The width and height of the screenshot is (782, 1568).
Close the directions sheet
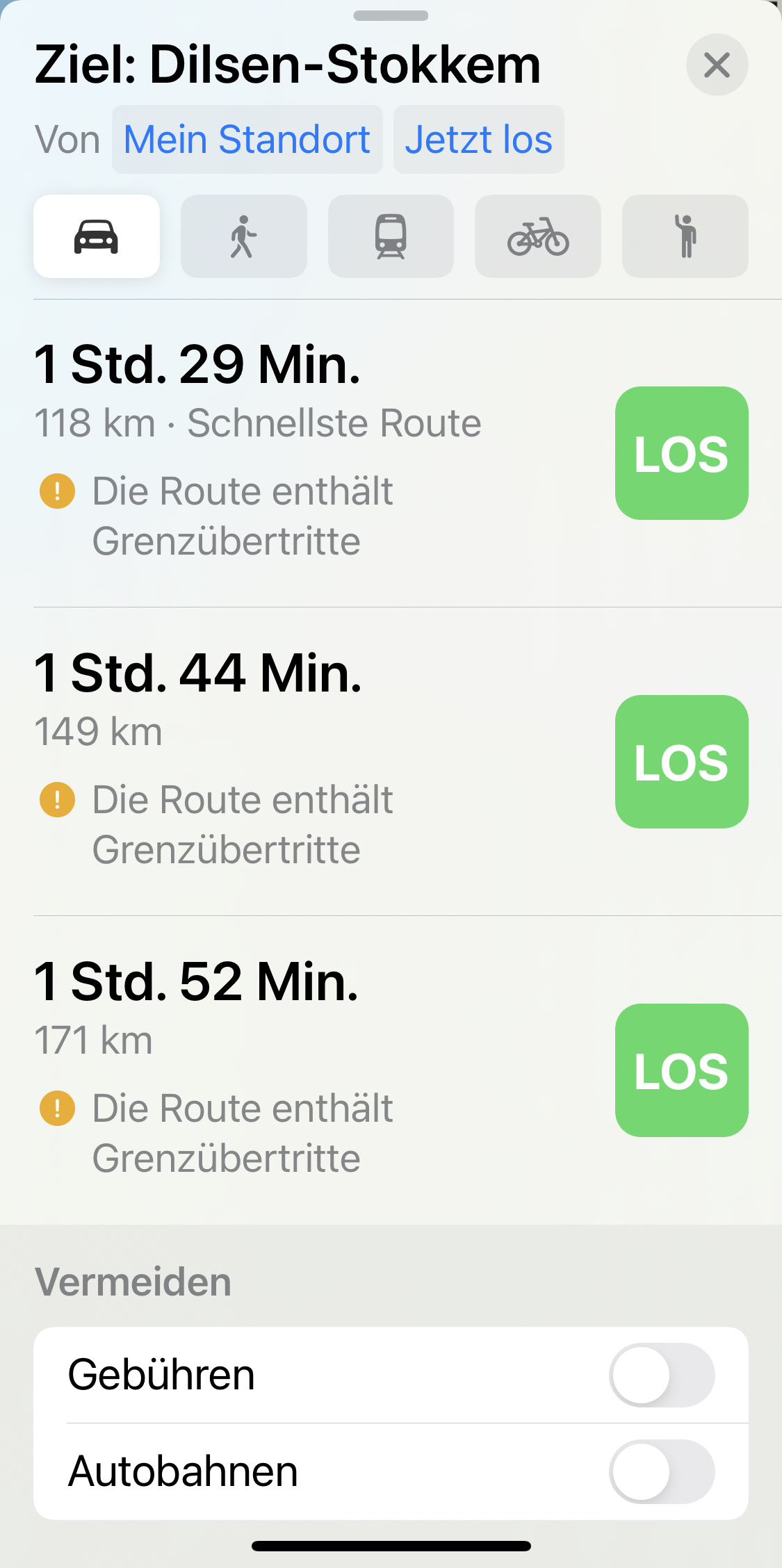point(717,65)
